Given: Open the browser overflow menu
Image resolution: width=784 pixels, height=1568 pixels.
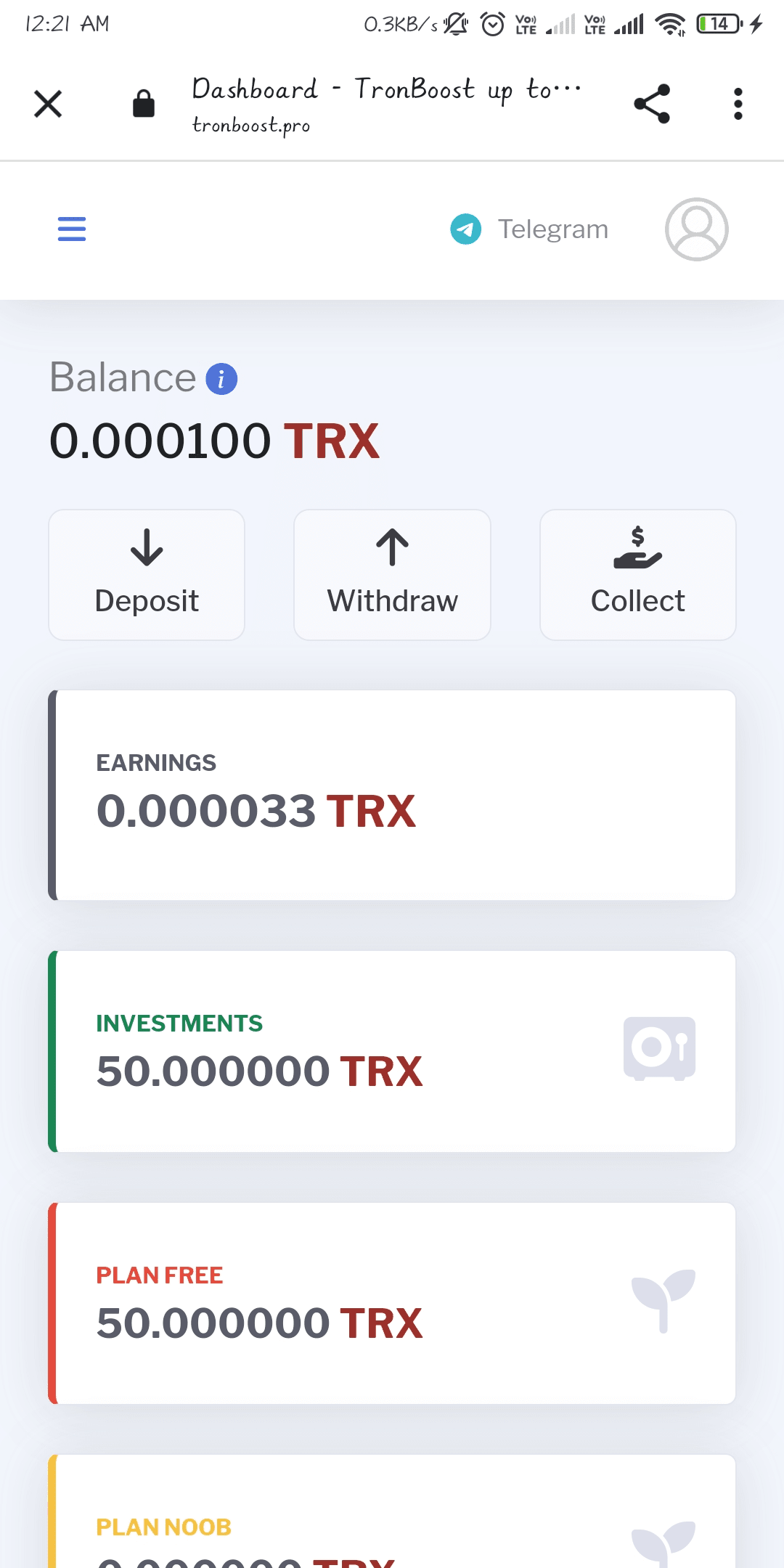Looking at the screenshot, I should tap(738, 104).
